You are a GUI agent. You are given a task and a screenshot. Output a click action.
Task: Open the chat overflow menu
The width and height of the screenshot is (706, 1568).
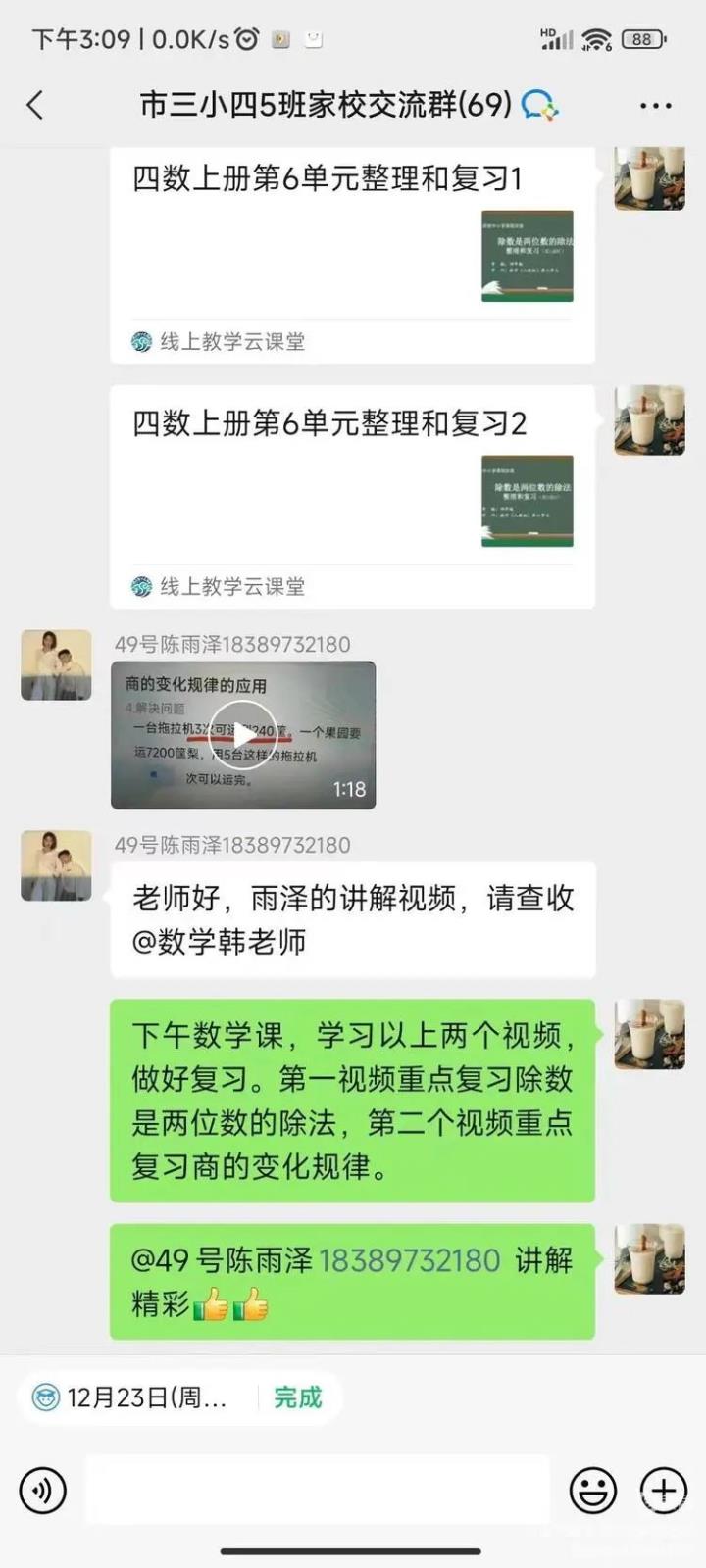click(x=655, y=106)
